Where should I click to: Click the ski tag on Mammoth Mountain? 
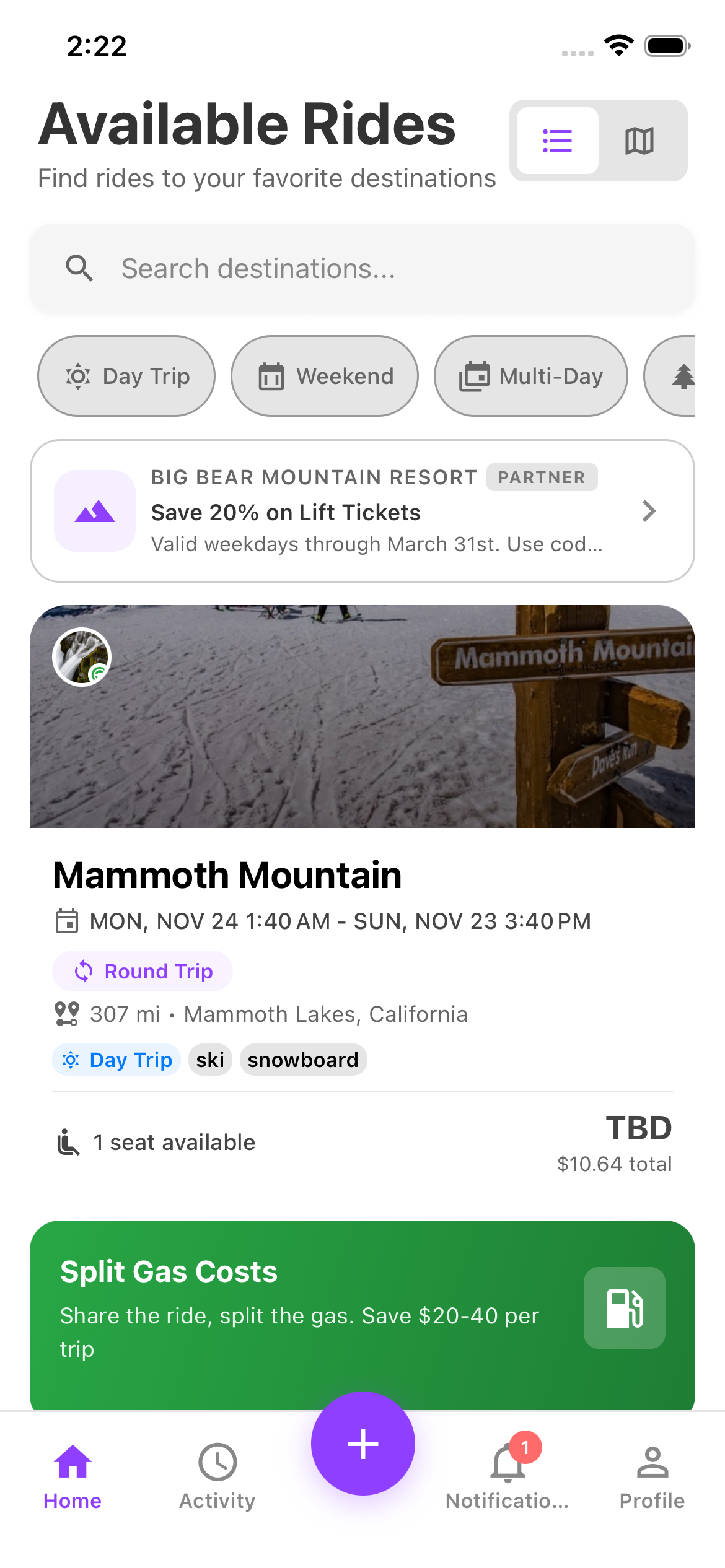point(210,1059)
